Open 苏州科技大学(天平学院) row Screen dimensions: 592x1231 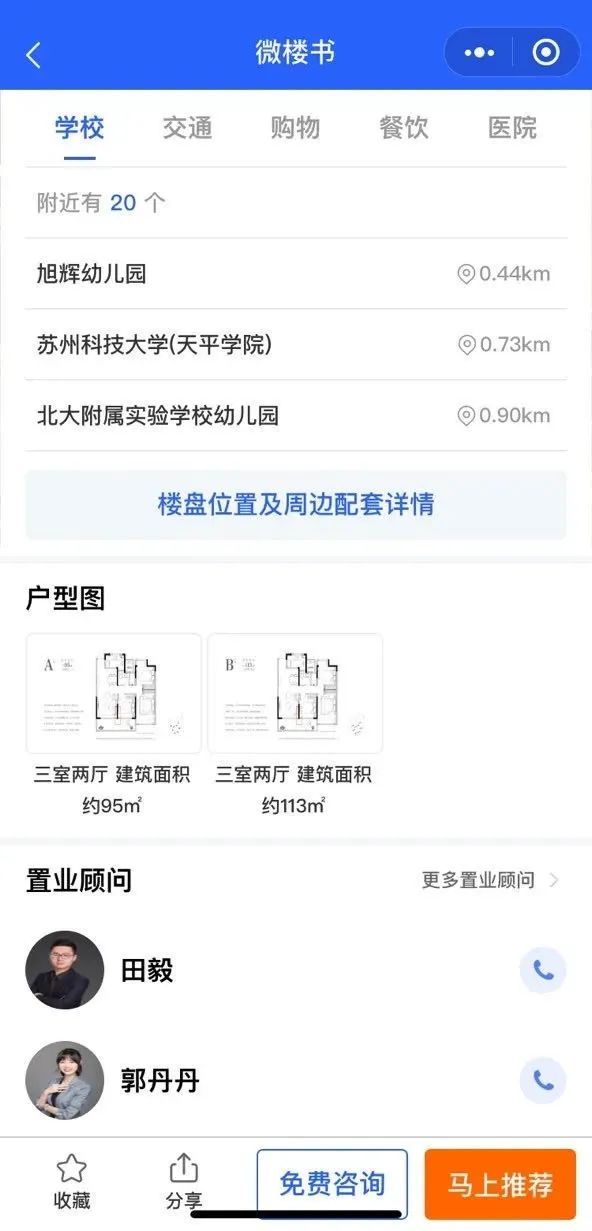[296, 345]
